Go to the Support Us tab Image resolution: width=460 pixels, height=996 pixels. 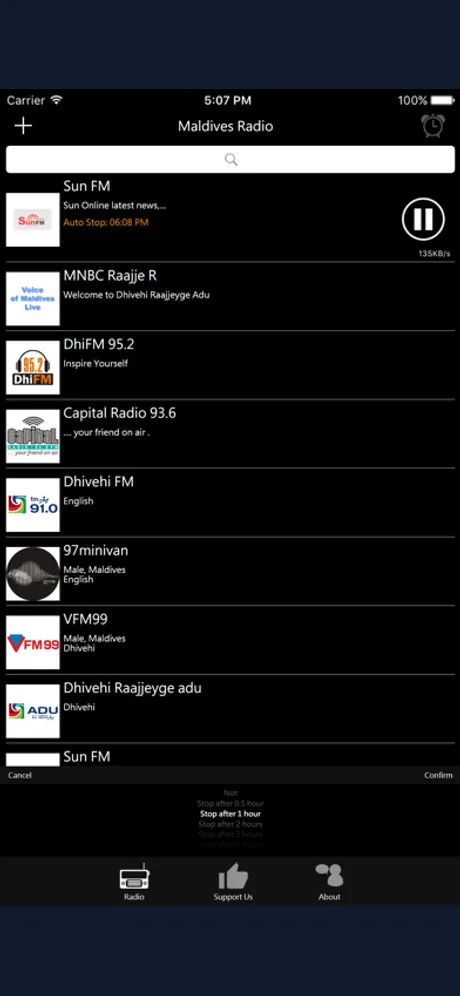point(233,882)
